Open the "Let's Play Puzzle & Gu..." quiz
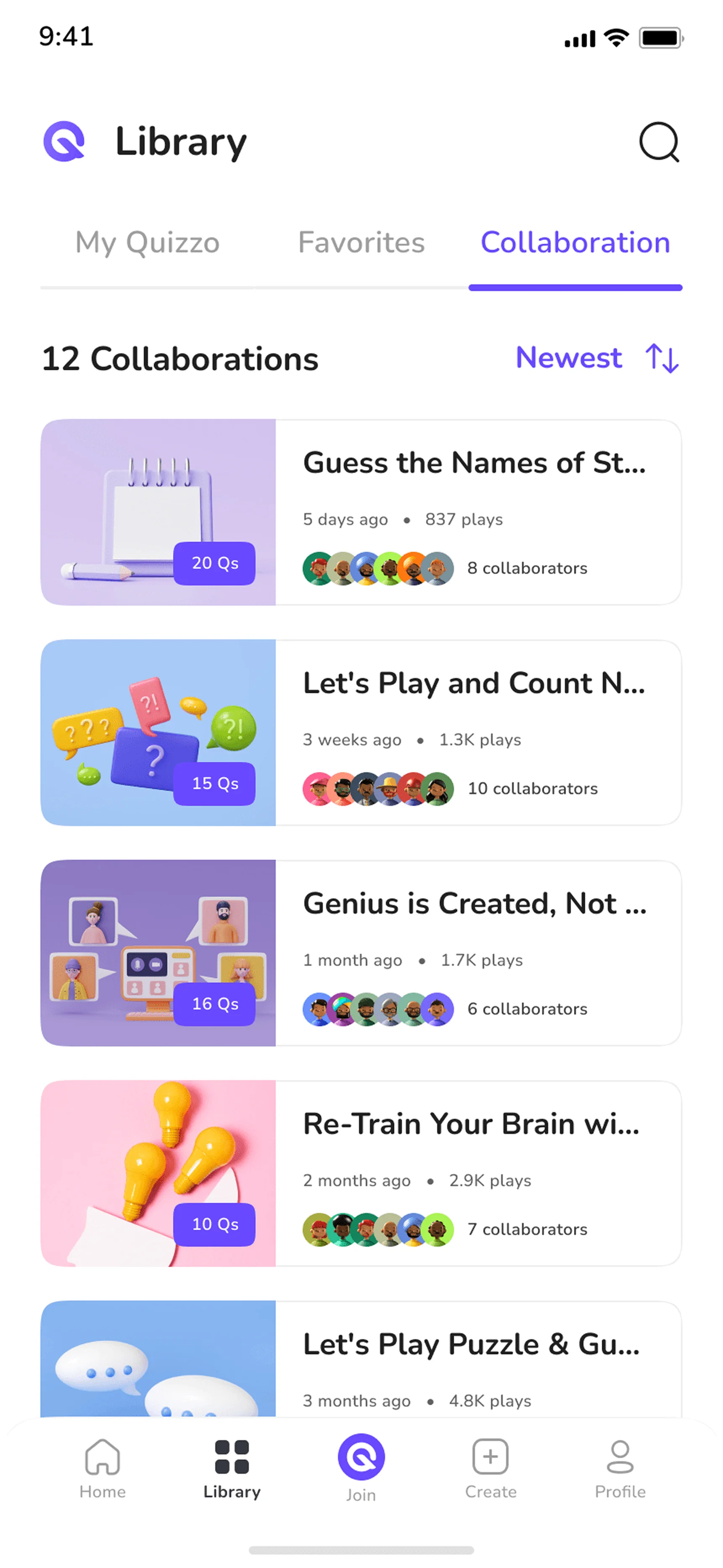This screenshot has height=1568, width=723. pyautogui.click(x=472, y=1345)
